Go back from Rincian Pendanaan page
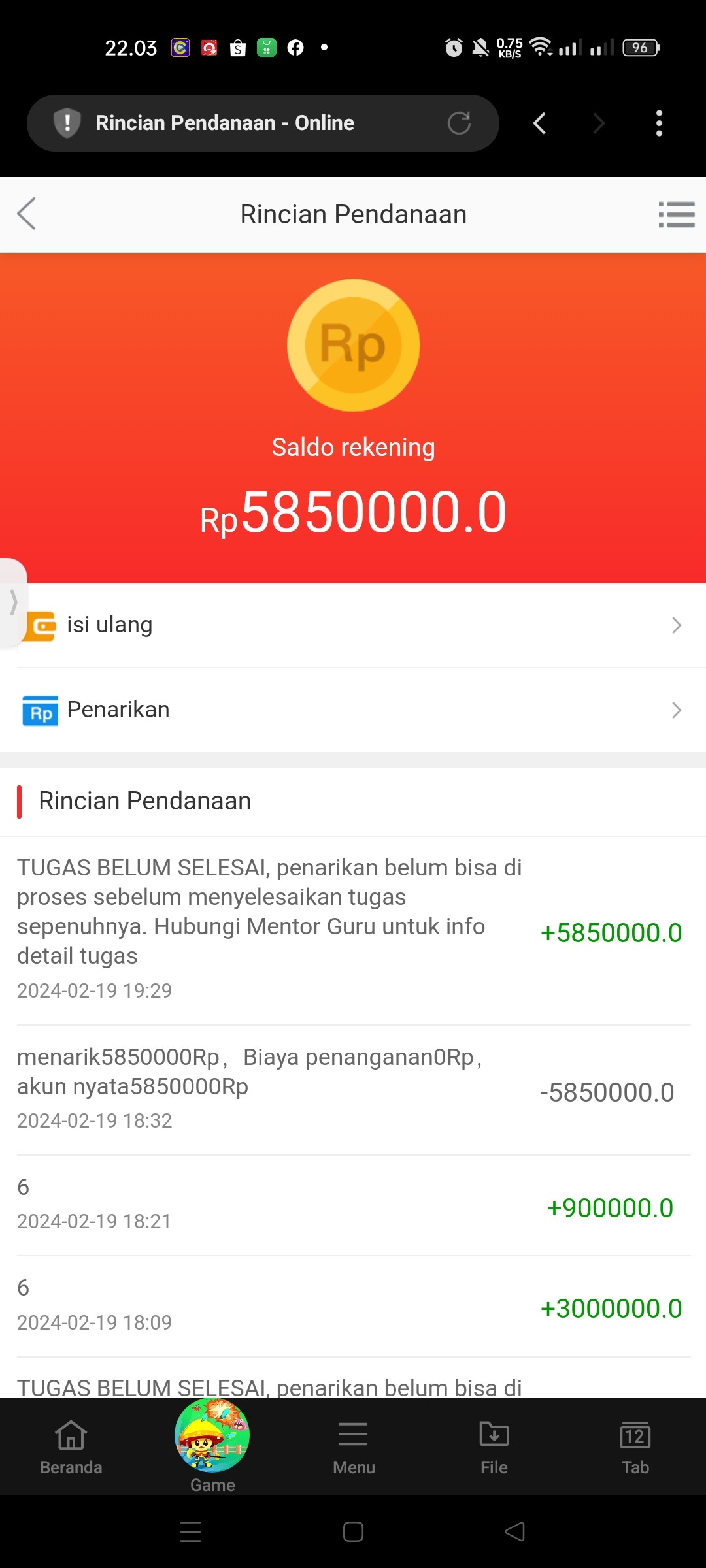 click(26, 214)
